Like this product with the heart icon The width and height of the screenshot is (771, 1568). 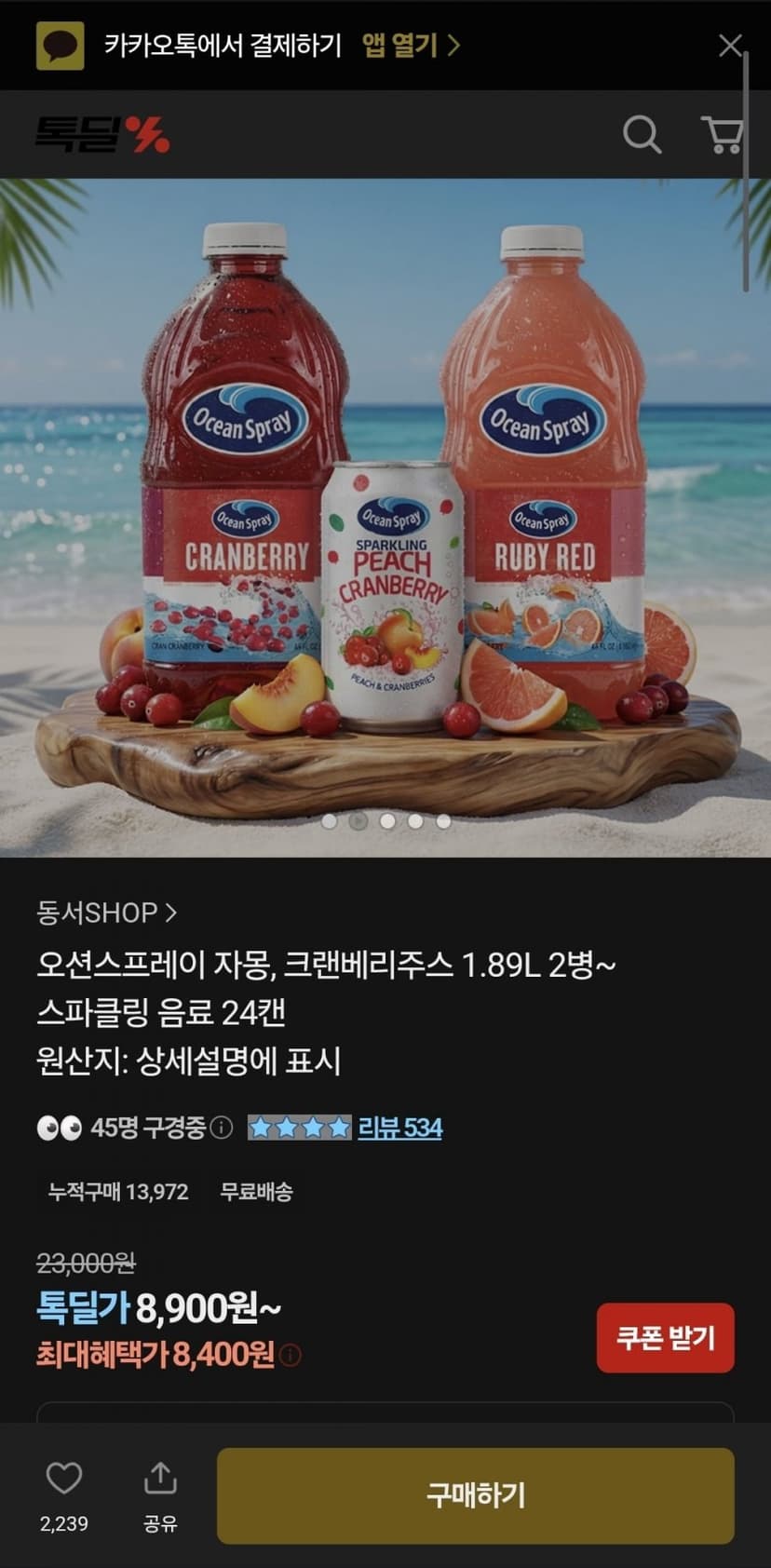(x=64, y=1478)
